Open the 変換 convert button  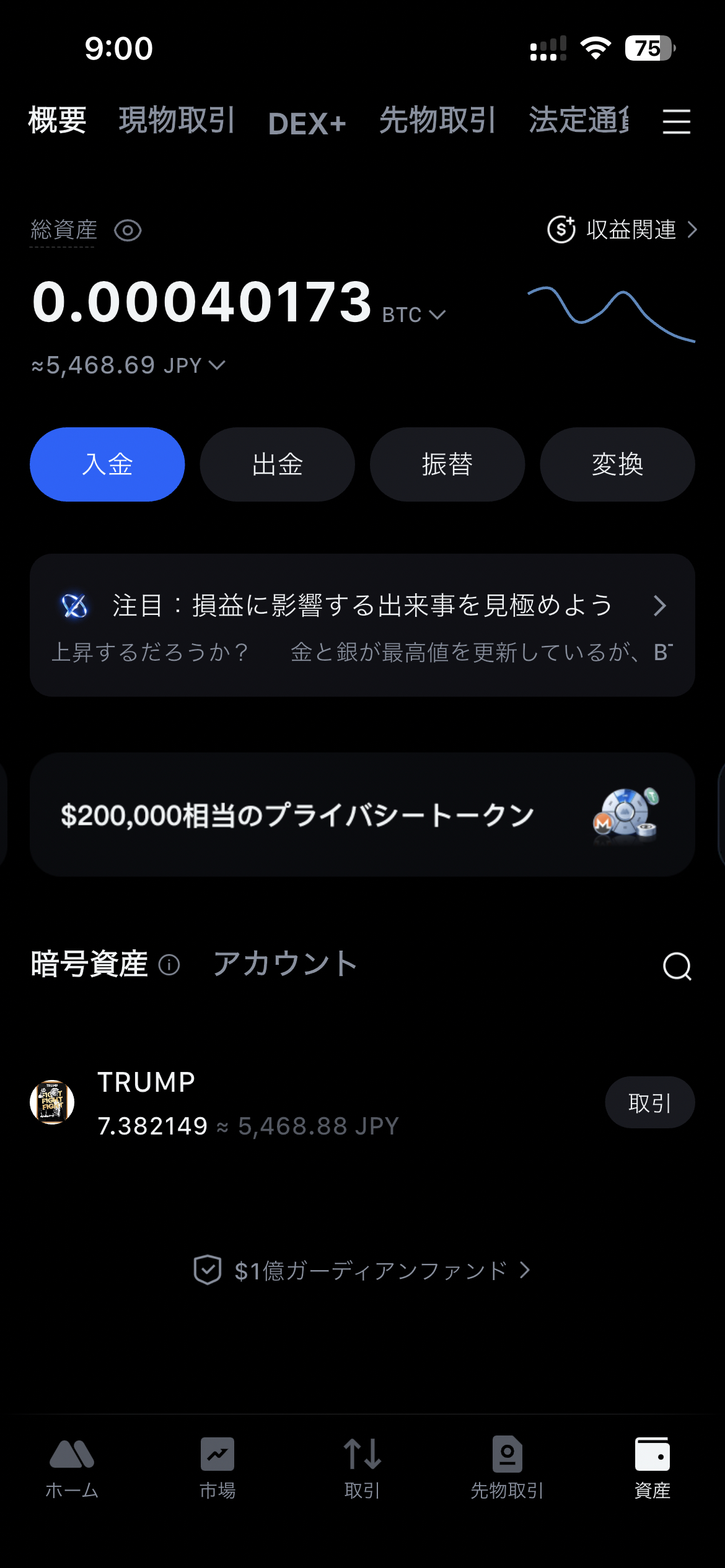click(617, 464)
